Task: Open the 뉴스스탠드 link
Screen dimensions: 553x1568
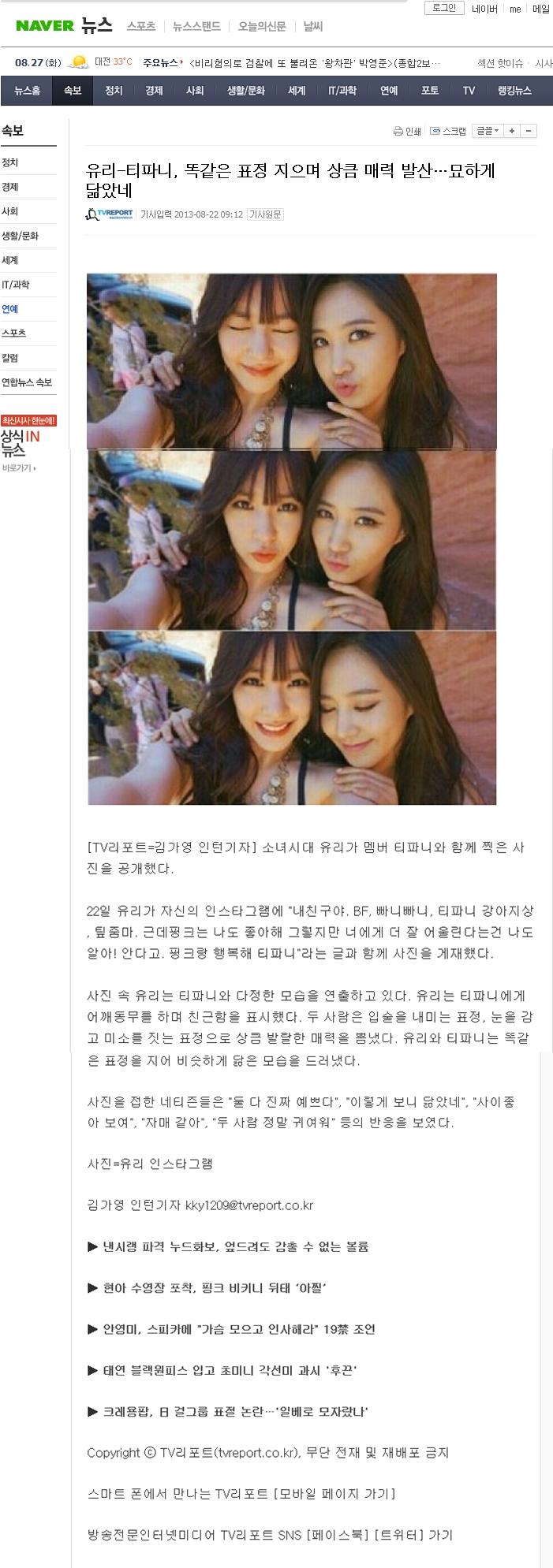Action: point(196,26)
